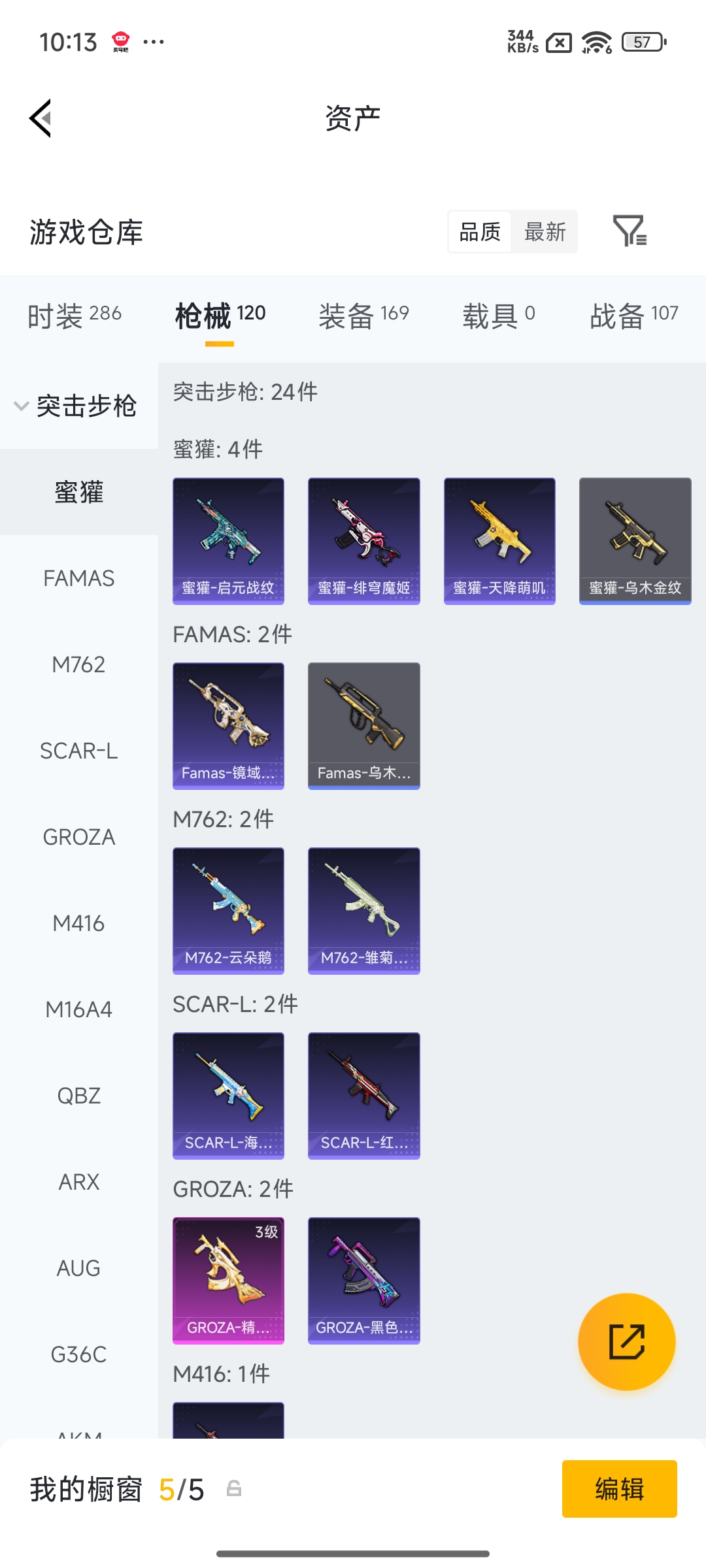The image size is (706, 1568).
Task: Select QBZ in the side list
Action: pyautogui.click(x=78, y=1096)
